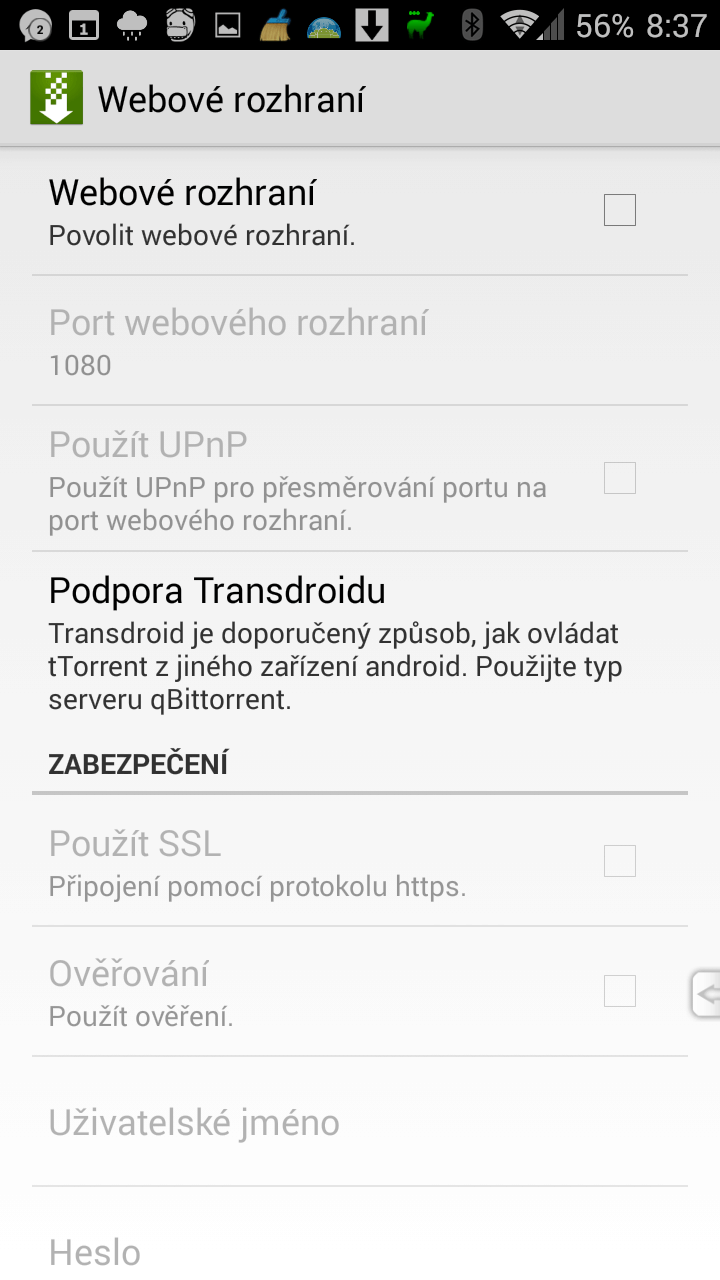The width and height of the screenshot is (720, 1280).
Task: Open the Uživatelské jméno setting
Action: coord(360,1122)
